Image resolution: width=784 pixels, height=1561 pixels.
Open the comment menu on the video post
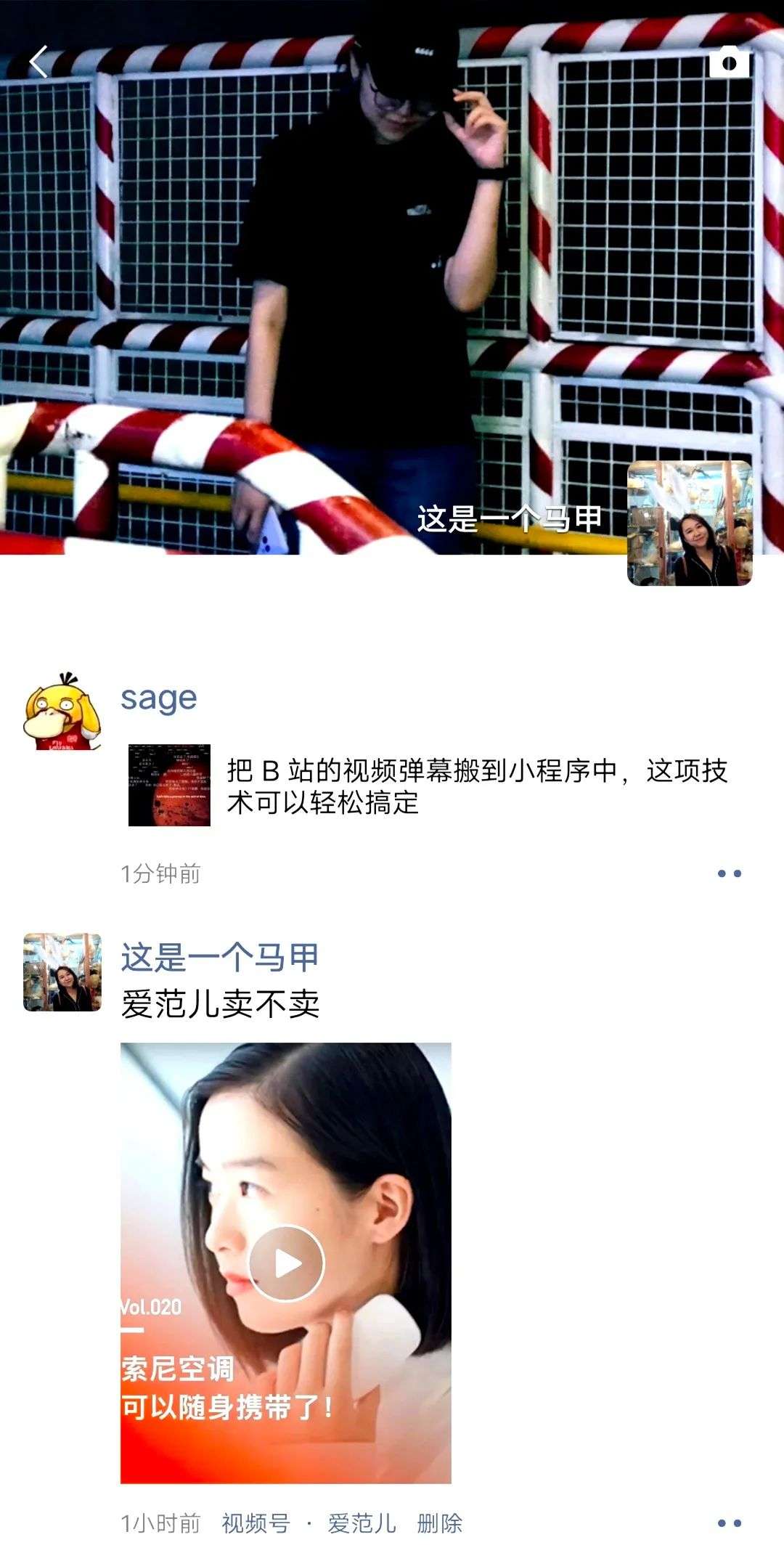coord(729,1523)
